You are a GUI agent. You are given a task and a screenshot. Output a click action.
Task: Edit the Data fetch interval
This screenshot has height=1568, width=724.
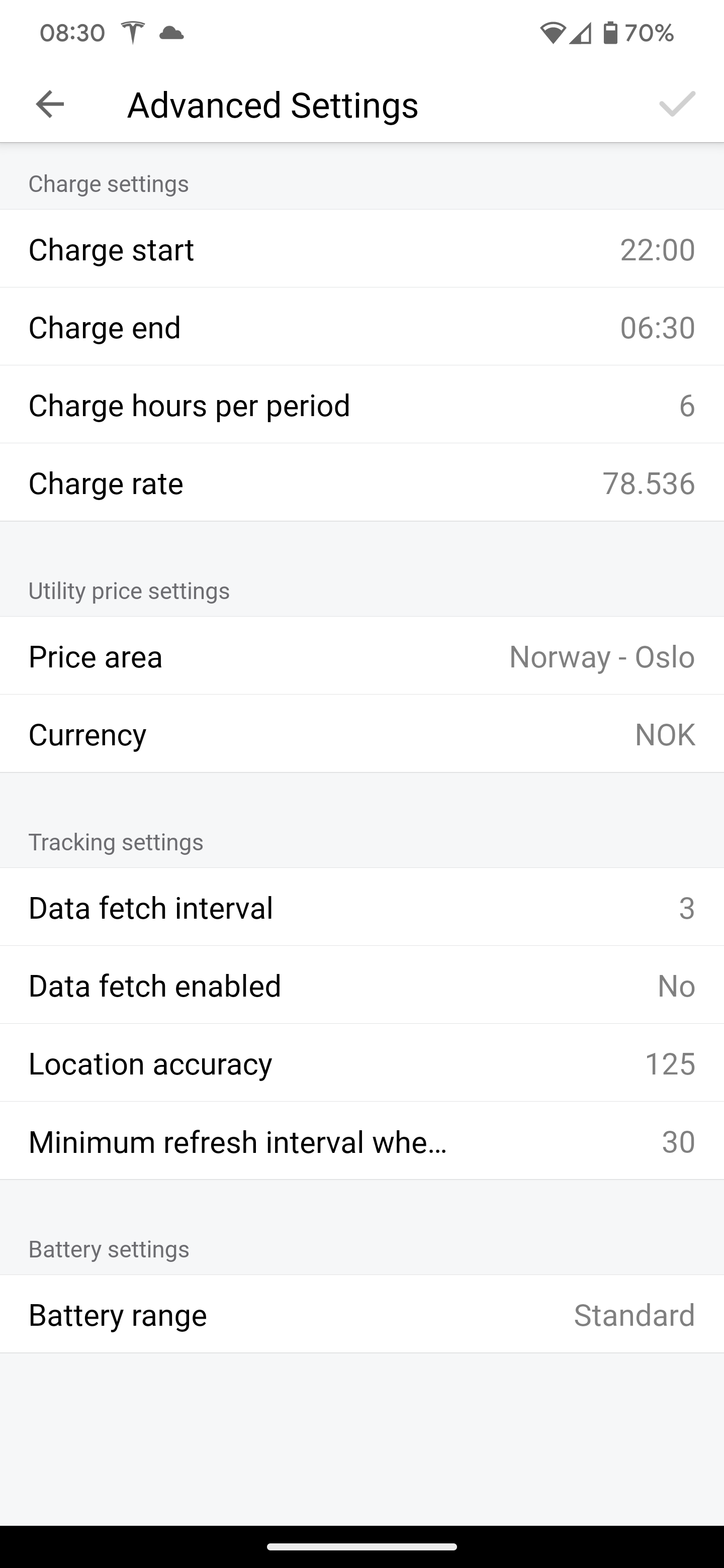[361, 908]
